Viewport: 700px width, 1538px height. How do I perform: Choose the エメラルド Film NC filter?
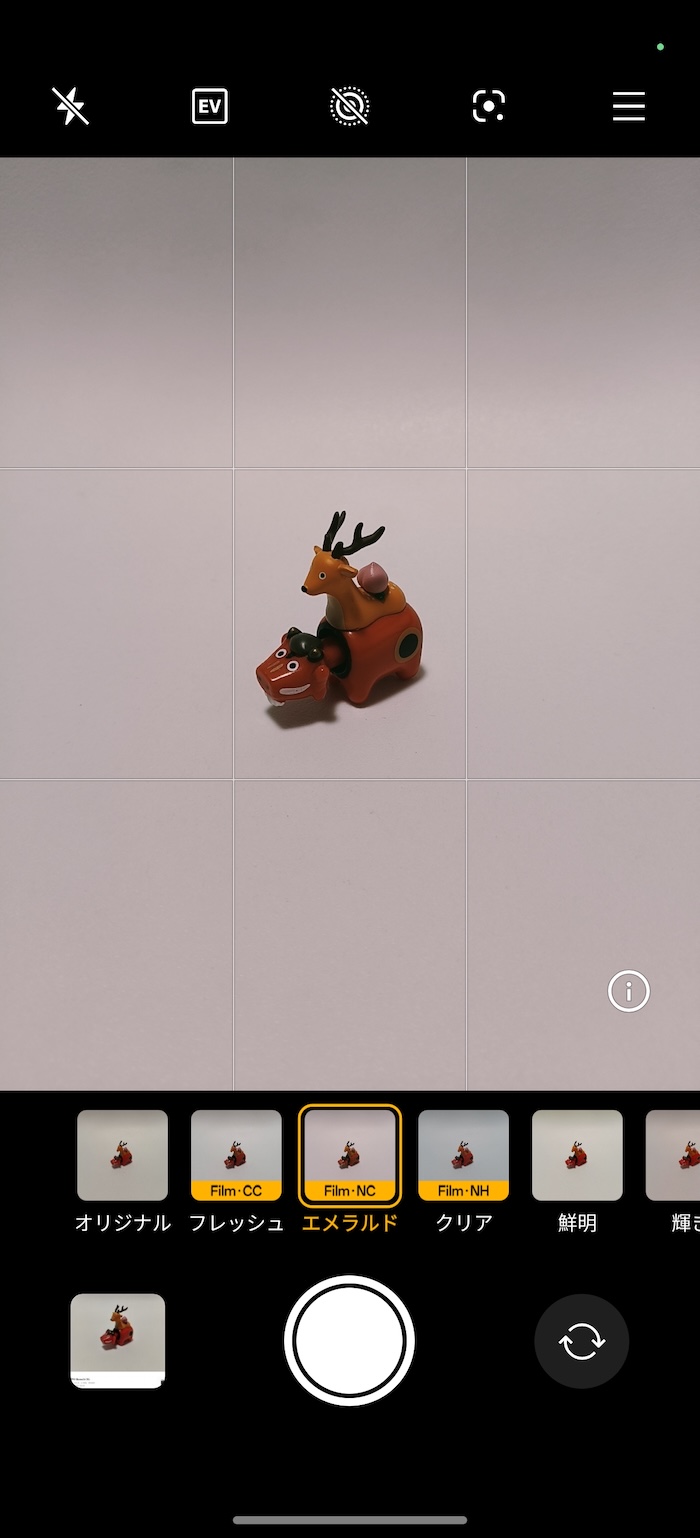[350, 1171]
